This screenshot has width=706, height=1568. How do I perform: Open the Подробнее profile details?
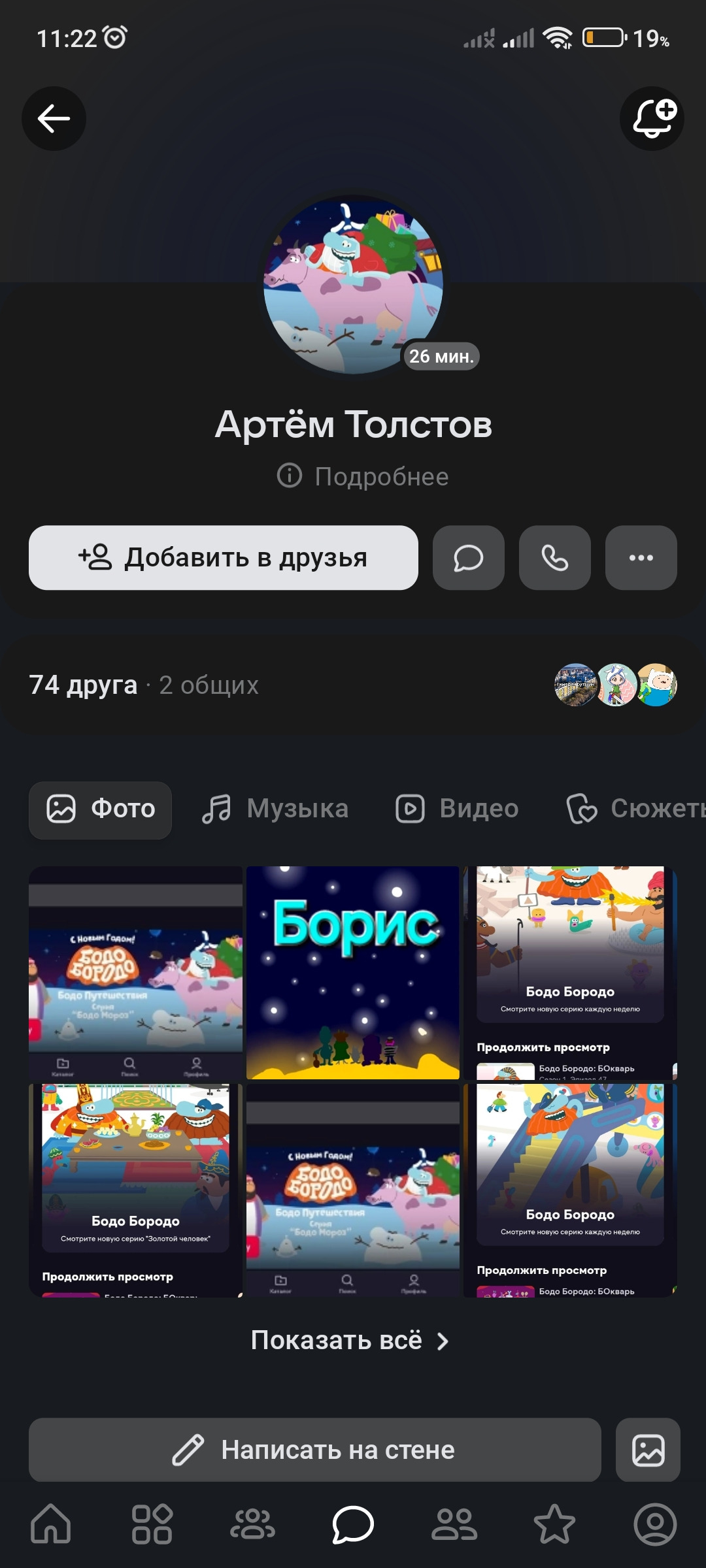(x=363, y=476)
